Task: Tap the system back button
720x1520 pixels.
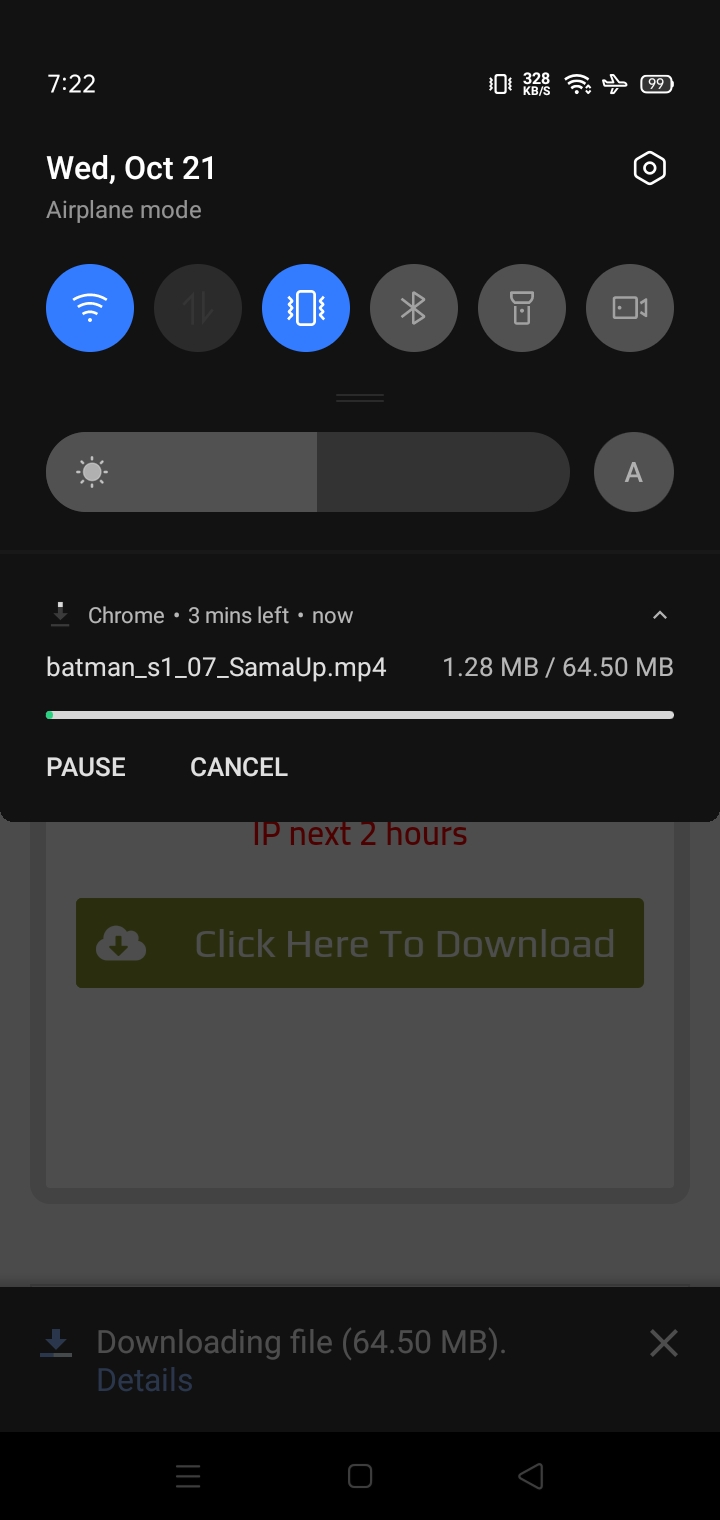Action: pyautogui.click(x=531, y=1476)
